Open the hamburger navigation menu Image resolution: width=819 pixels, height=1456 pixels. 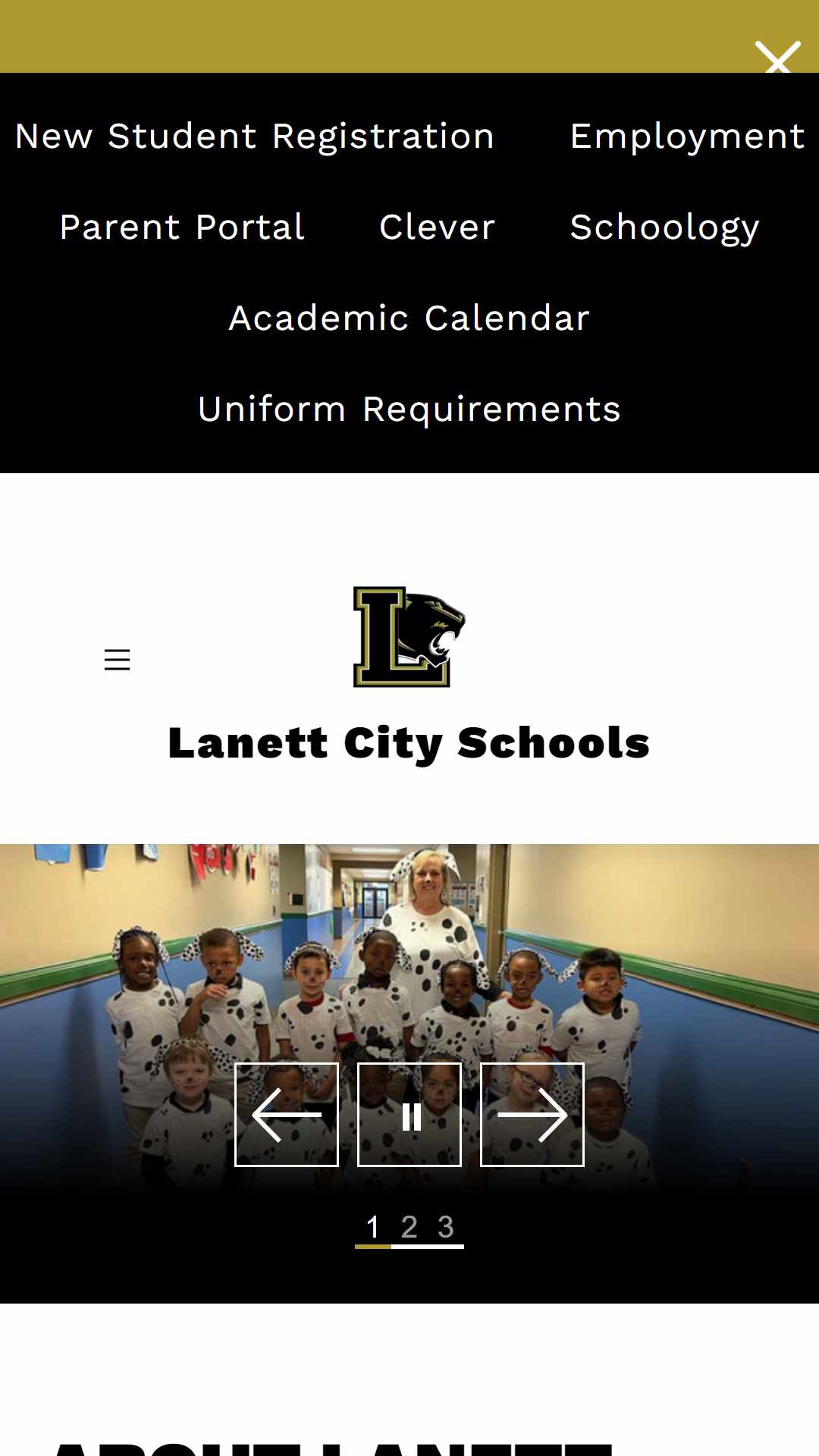click(x=117, y=660)
